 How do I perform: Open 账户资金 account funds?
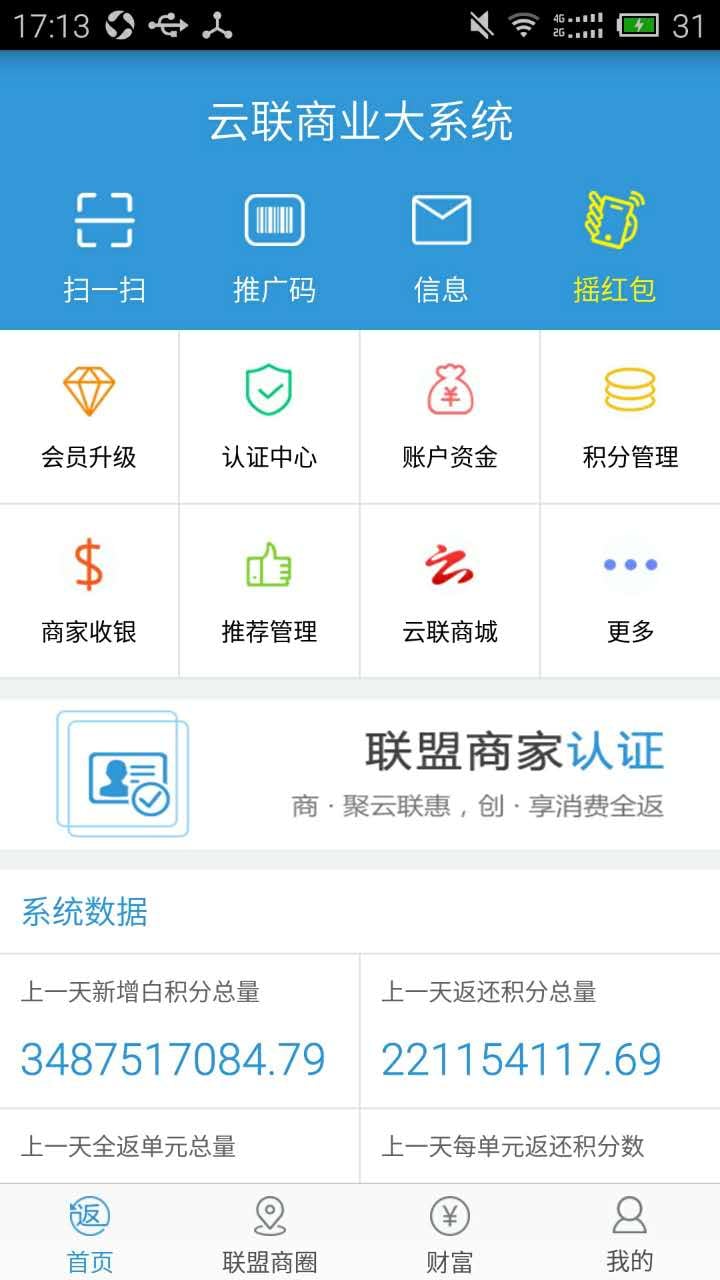[x=449, y=415]
